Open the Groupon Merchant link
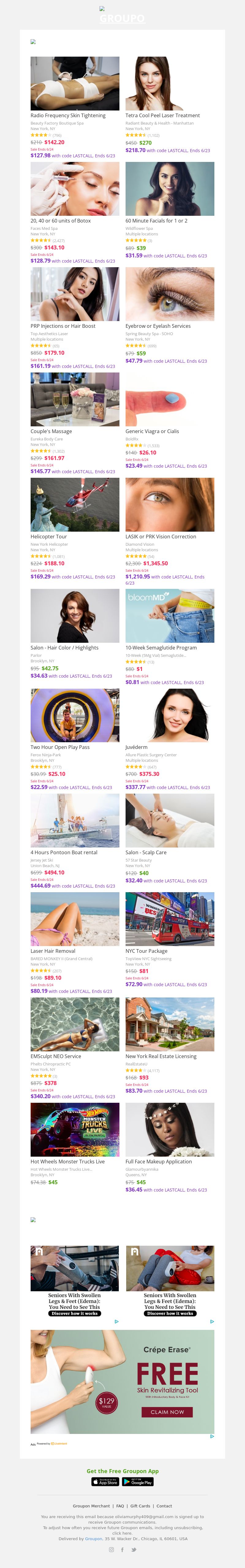Image resolution: width=245 pixels, height=1568 pixels. 92,1506
